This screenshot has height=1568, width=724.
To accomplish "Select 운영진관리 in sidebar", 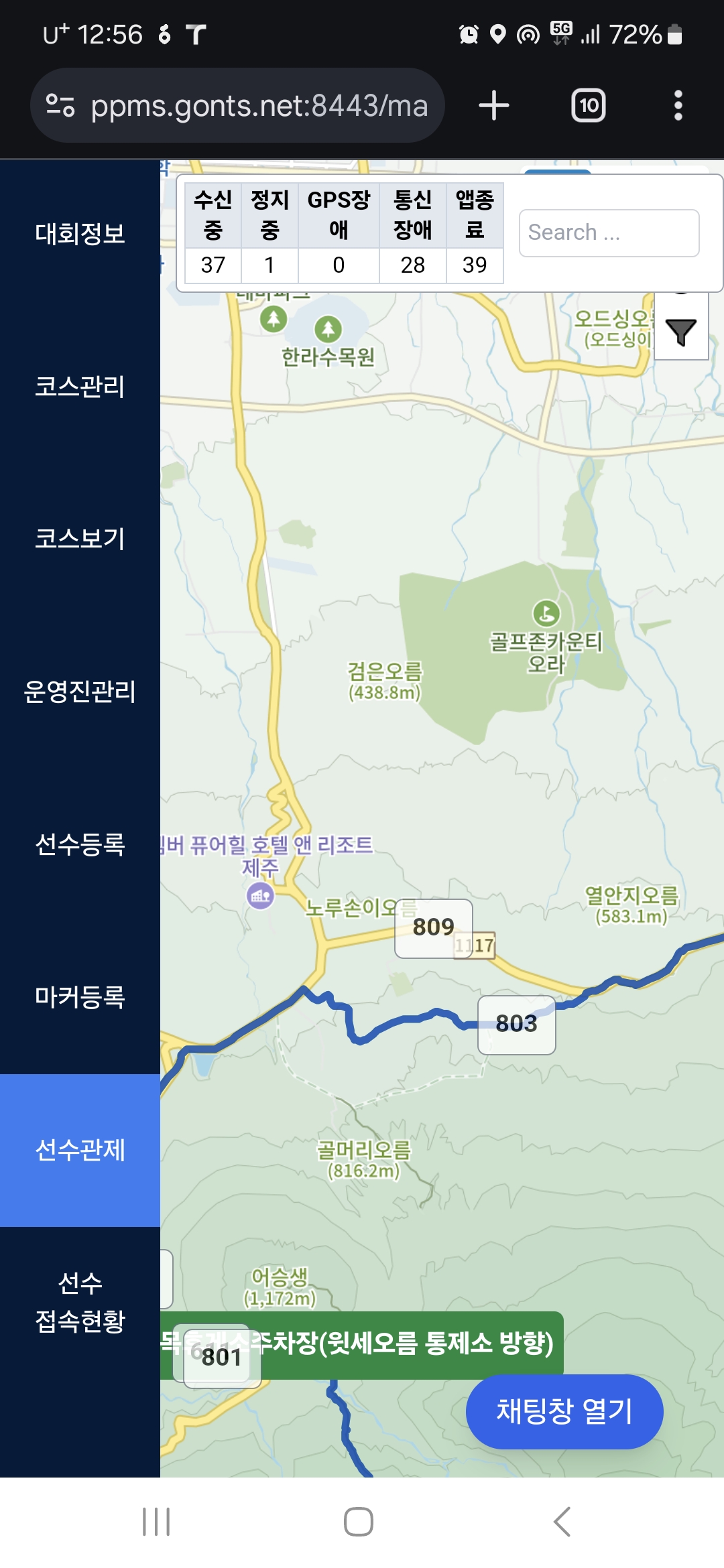I will point(80,692).
